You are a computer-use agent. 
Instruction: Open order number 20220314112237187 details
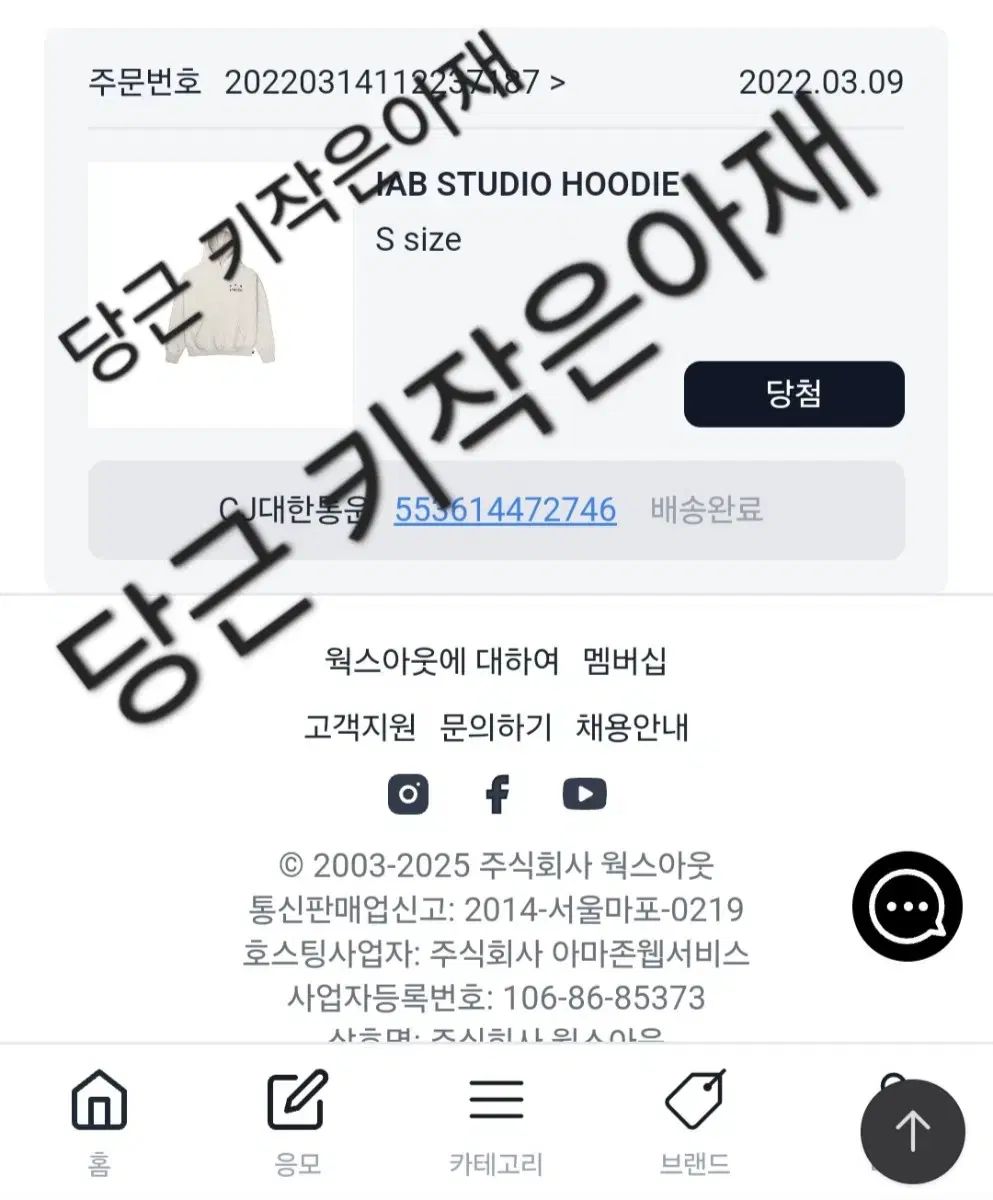coord(394,82)
